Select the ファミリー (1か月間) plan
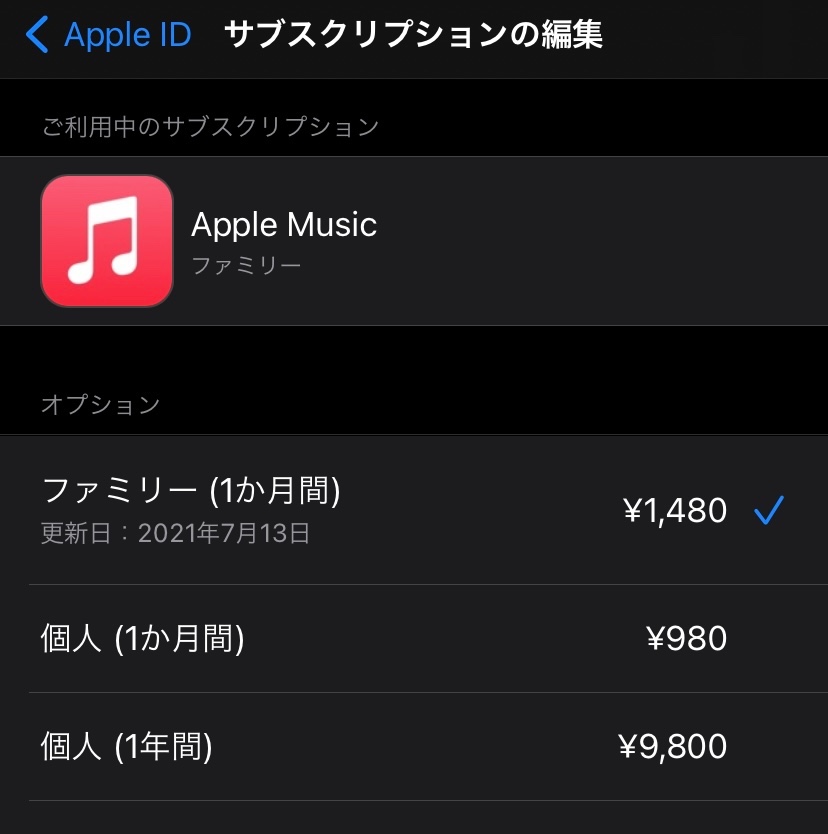828x834 pixels. [413, 510]
